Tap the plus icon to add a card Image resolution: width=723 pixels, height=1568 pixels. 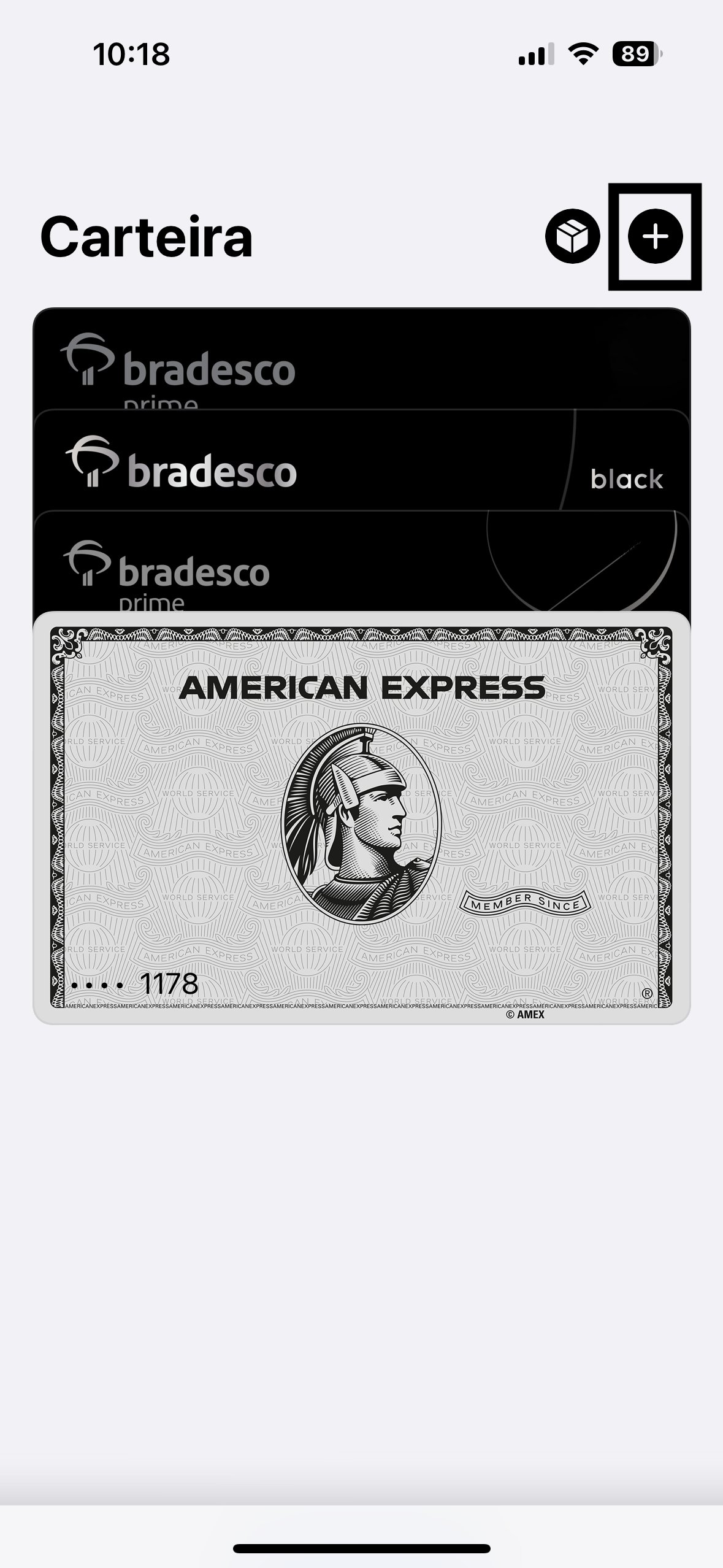coord(655,236)
